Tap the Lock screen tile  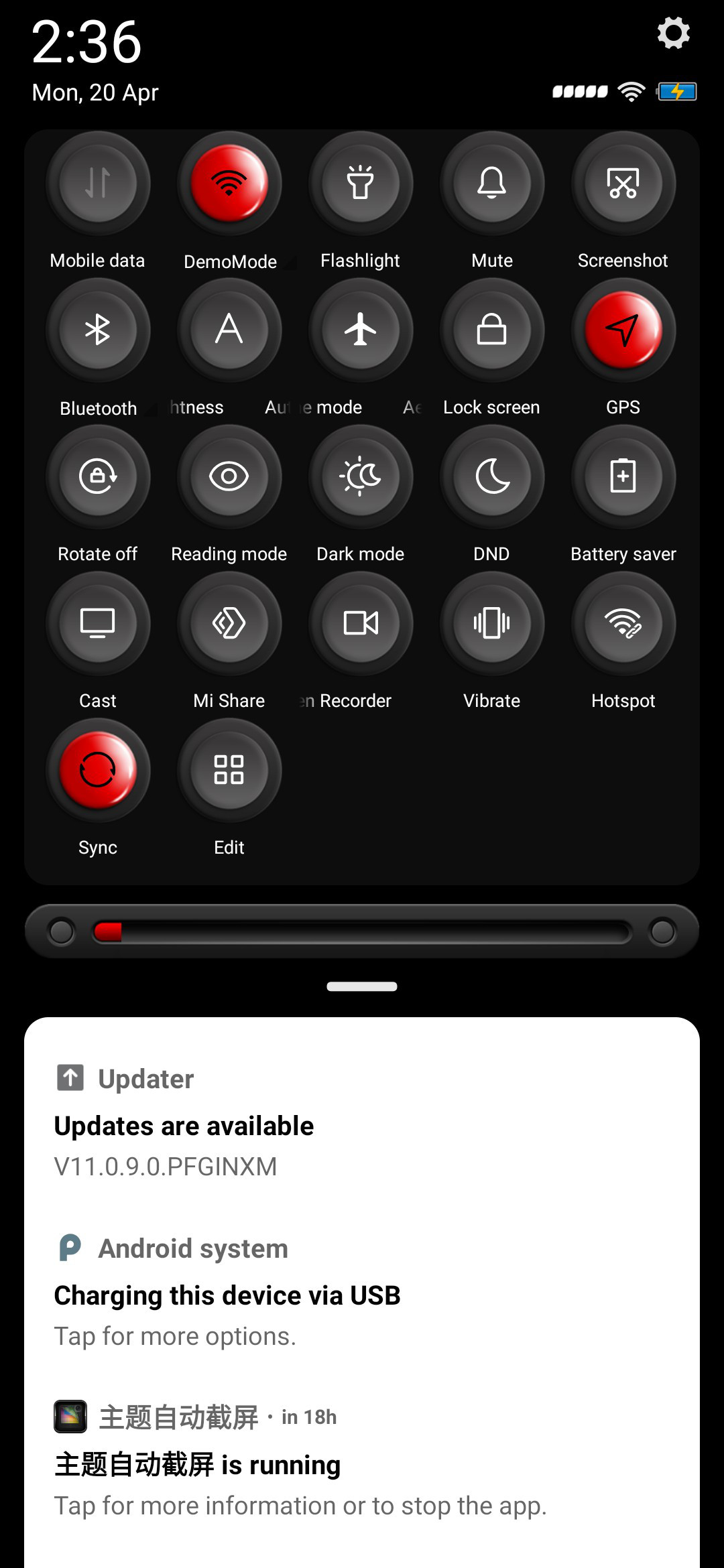click(x=492, y=330)
